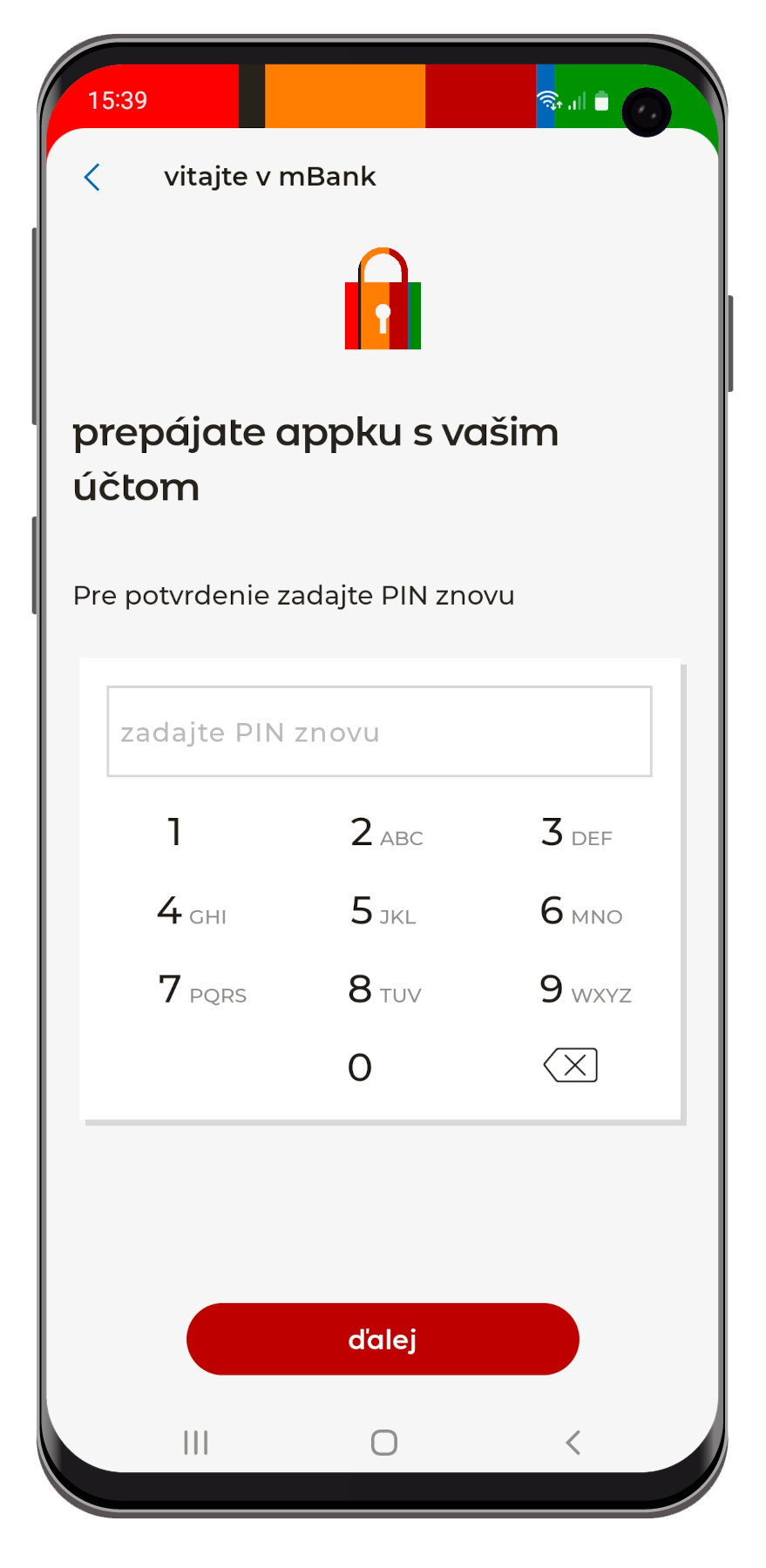
Task: Tap the 3 DEF key
Action: pos(576,833)
